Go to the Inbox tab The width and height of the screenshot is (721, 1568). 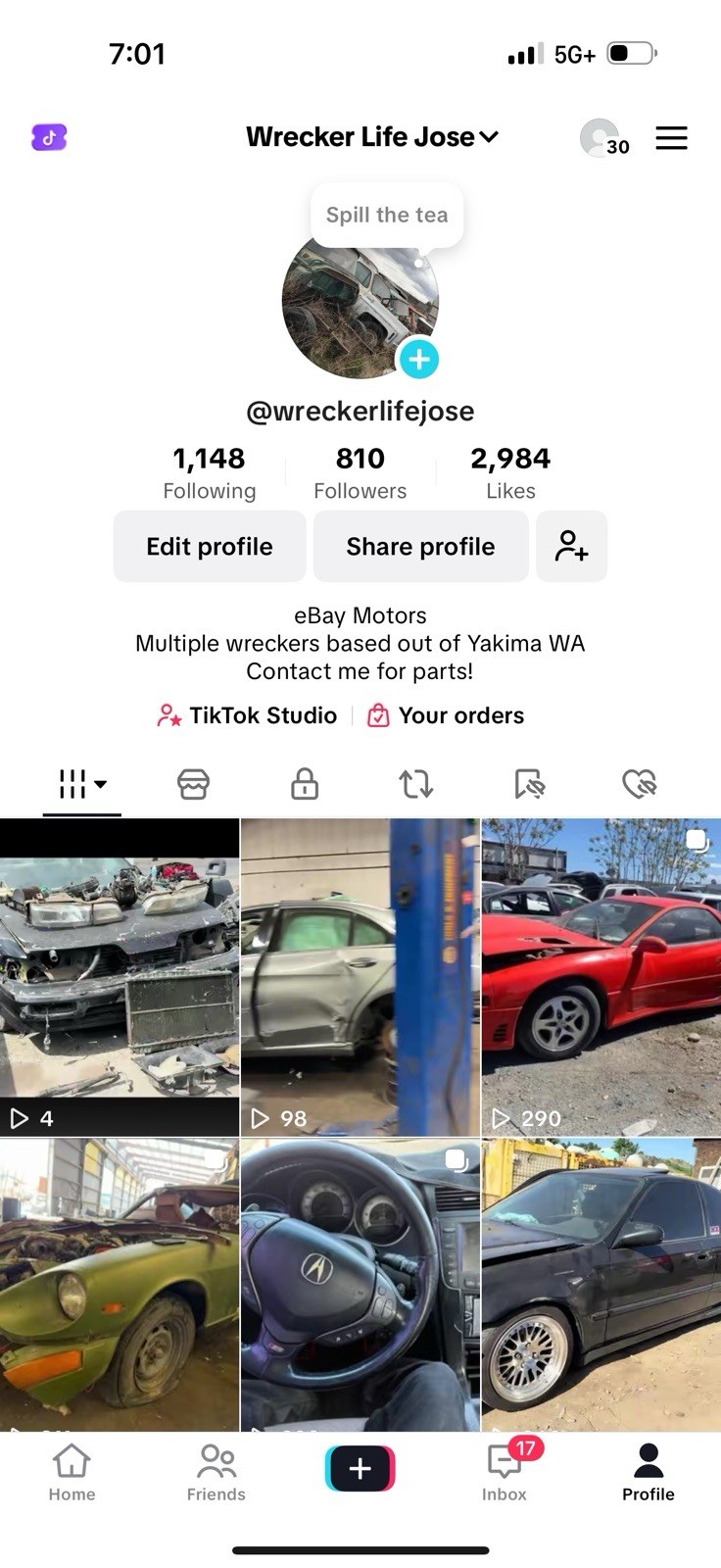point(505,1472)
